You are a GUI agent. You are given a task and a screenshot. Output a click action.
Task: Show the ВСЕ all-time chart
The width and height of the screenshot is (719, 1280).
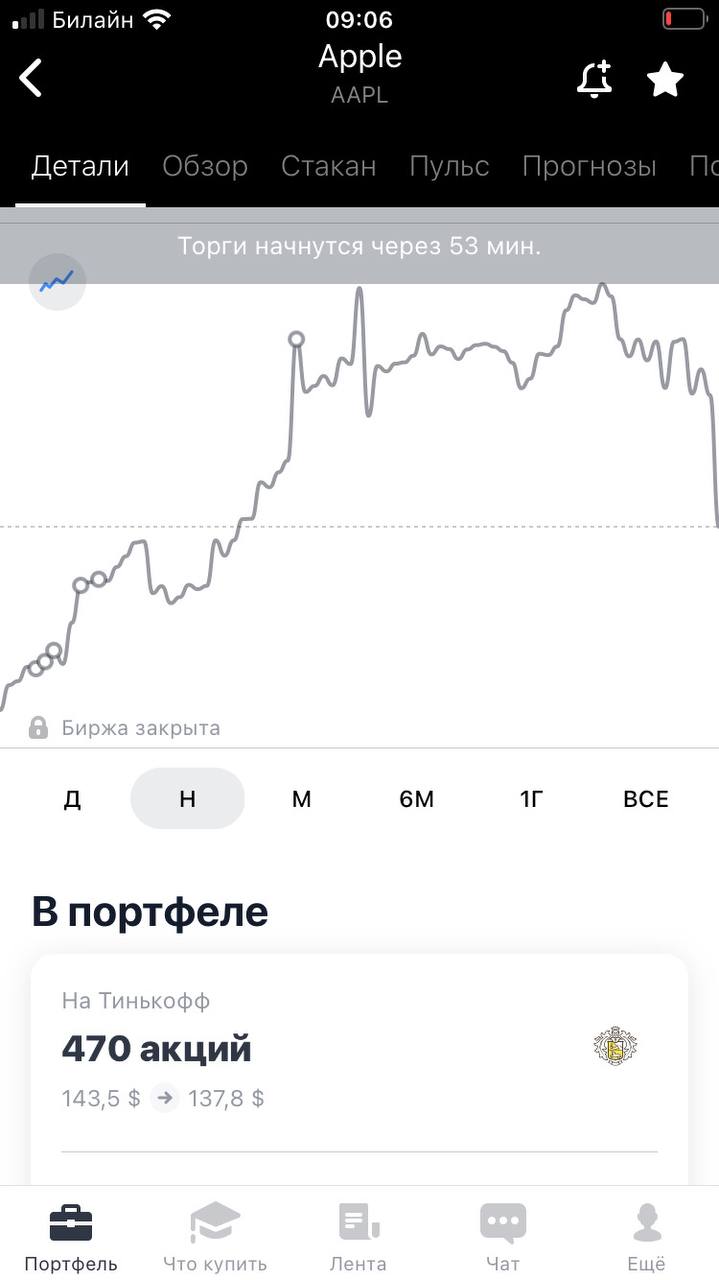[x=646, y=799]
